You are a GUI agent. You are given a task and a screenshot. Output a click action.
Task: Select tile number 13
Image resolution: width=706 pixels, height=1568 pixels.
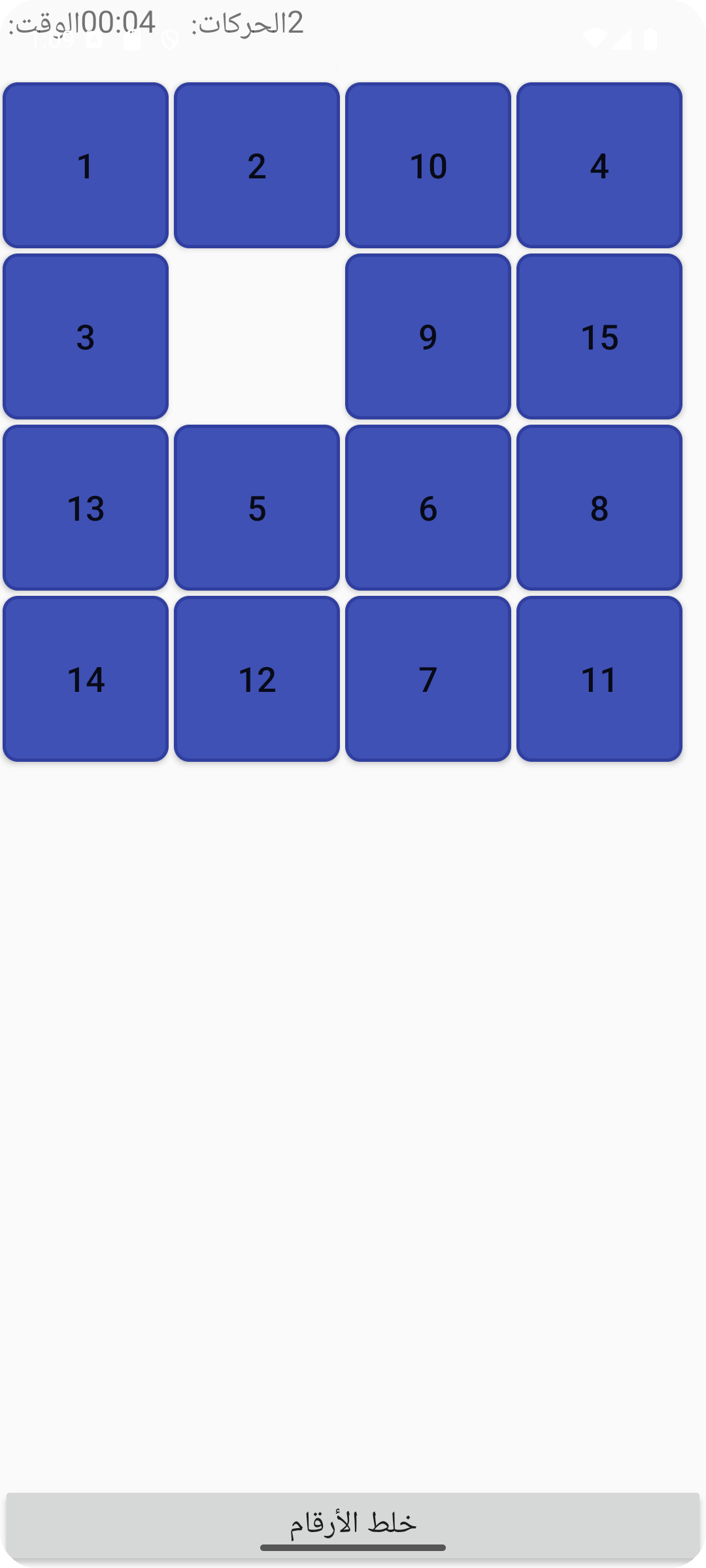coord(86,508)
